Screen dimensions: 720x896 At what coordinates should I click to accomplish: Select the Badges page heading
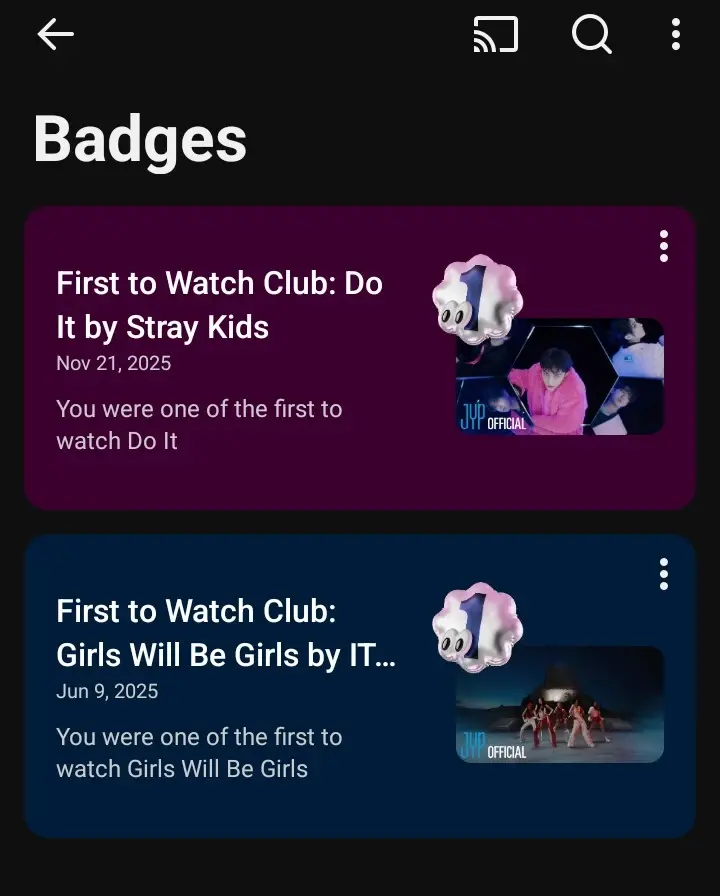coord(140,140)
